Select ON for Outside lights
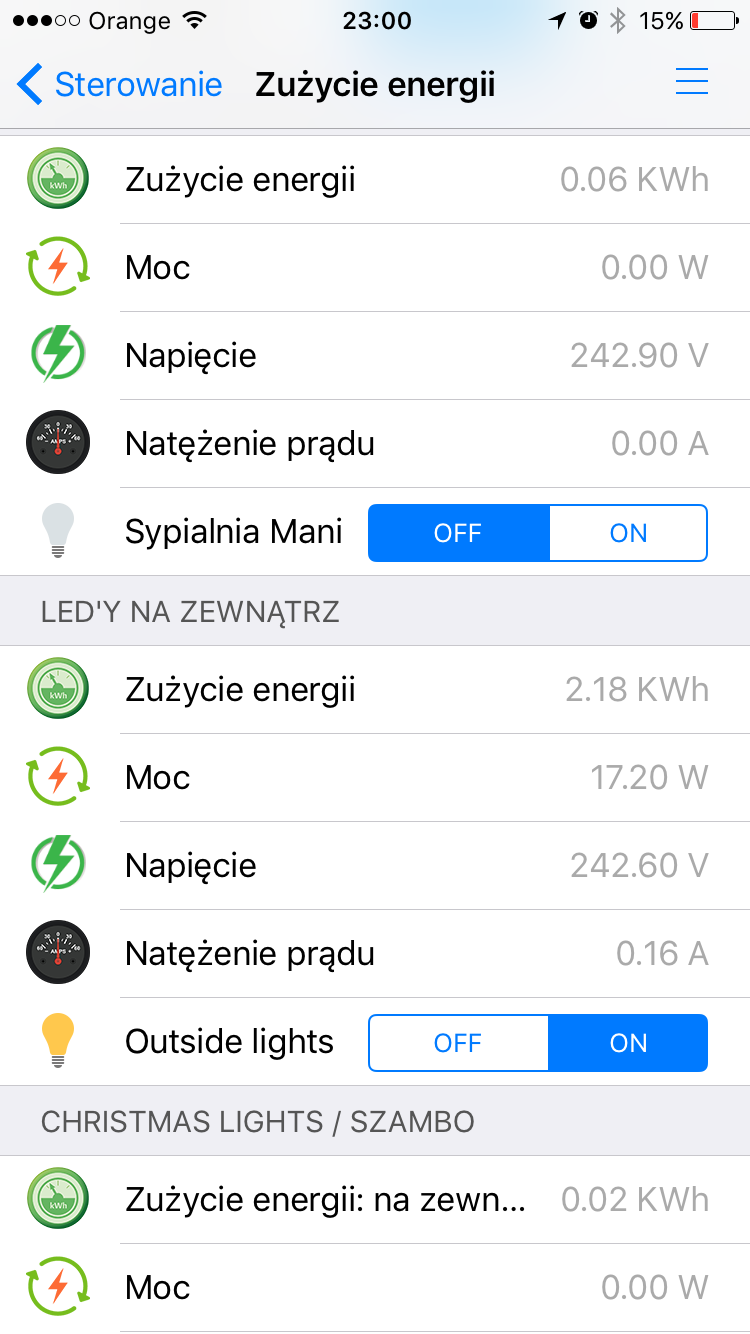 pos(628,1043)
